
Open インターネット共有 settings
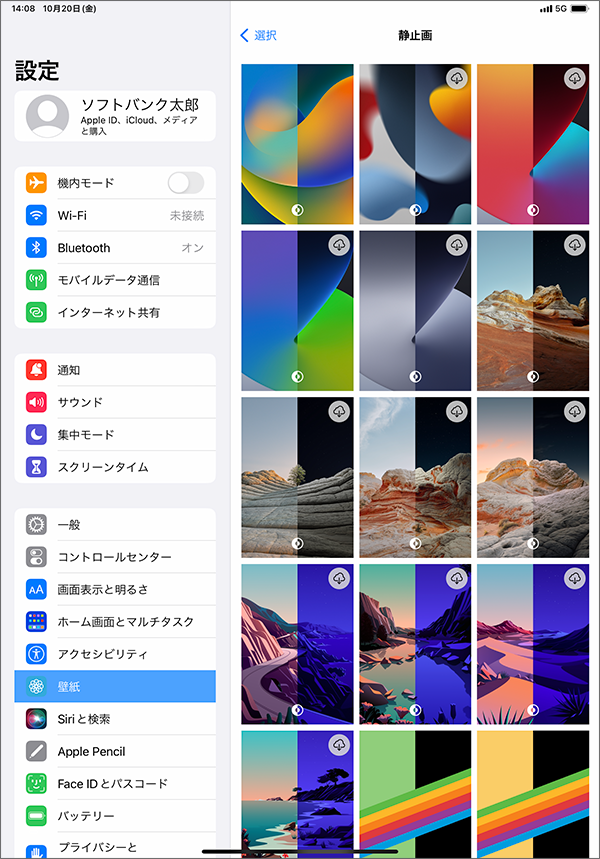coord(115,312)
